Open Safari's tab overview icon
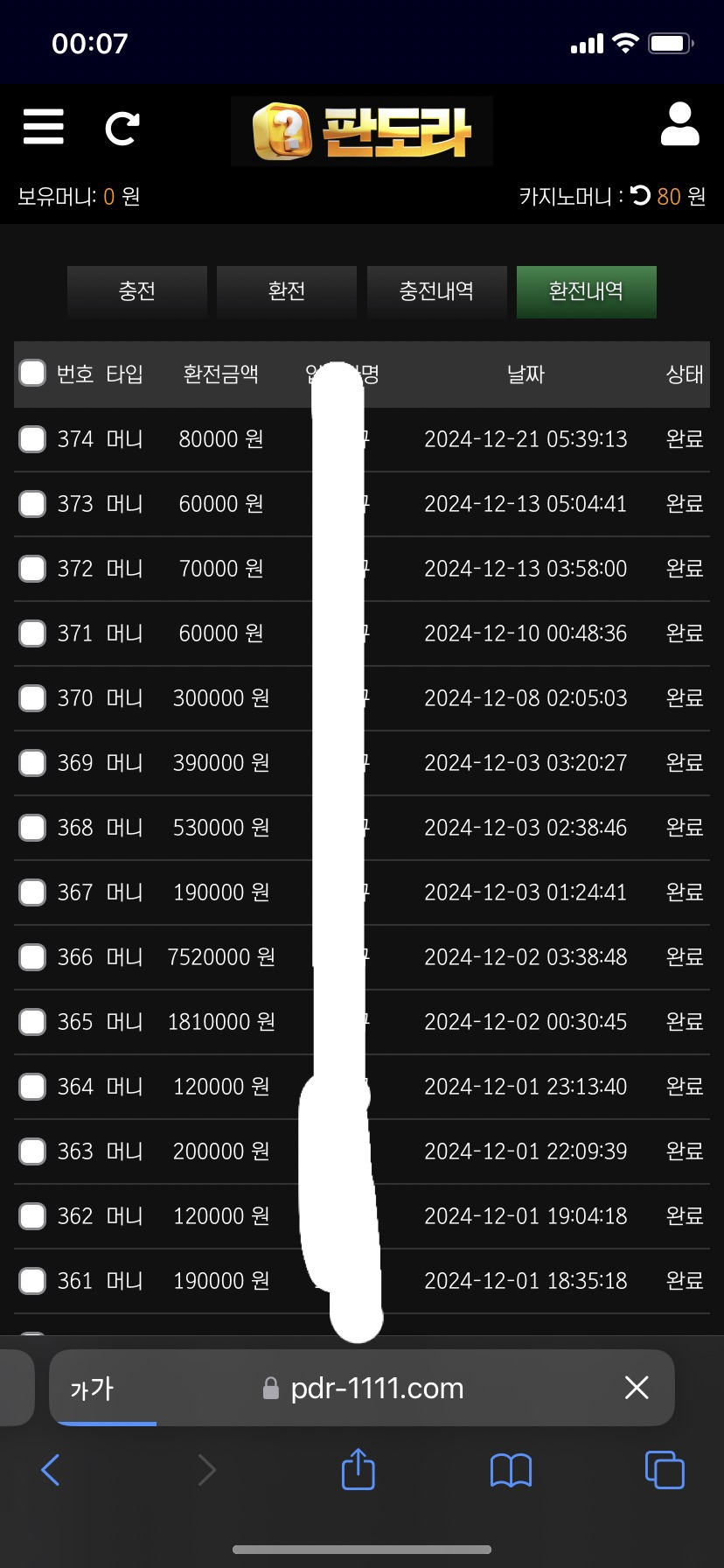 tap(665, 1470)
